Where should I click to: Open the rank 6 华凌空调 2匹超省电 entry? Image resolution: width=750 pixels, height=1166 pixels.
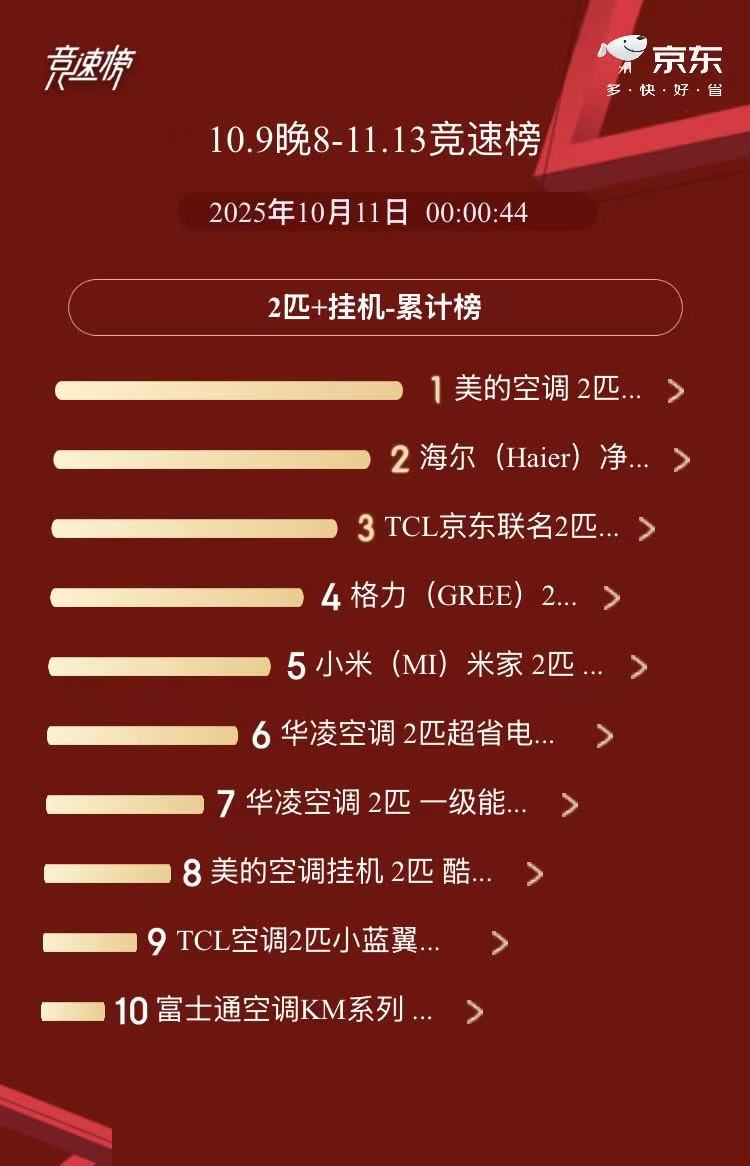coord(416,735)
